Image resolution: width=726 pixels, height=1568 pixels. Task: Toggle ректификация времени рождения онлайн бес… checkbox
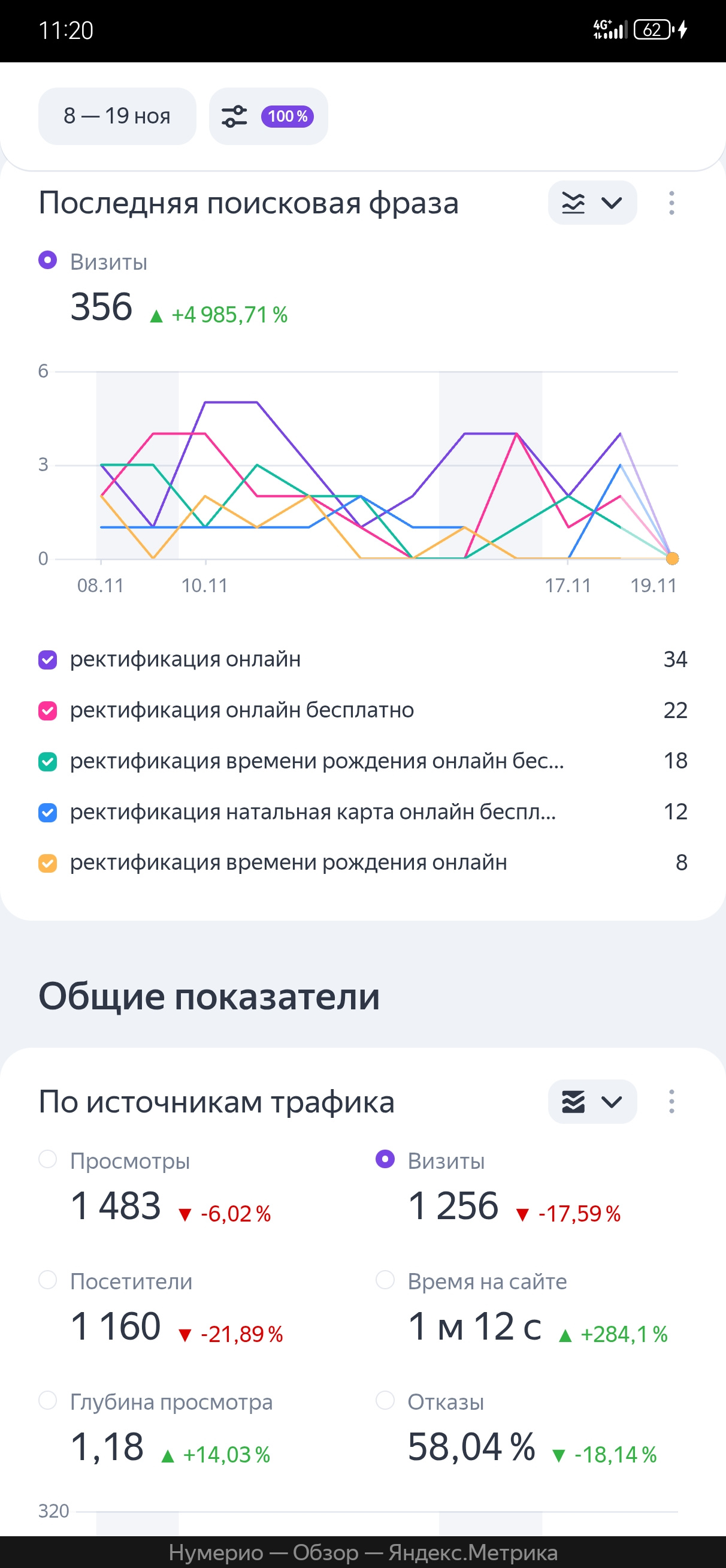(x=47, y=761)
